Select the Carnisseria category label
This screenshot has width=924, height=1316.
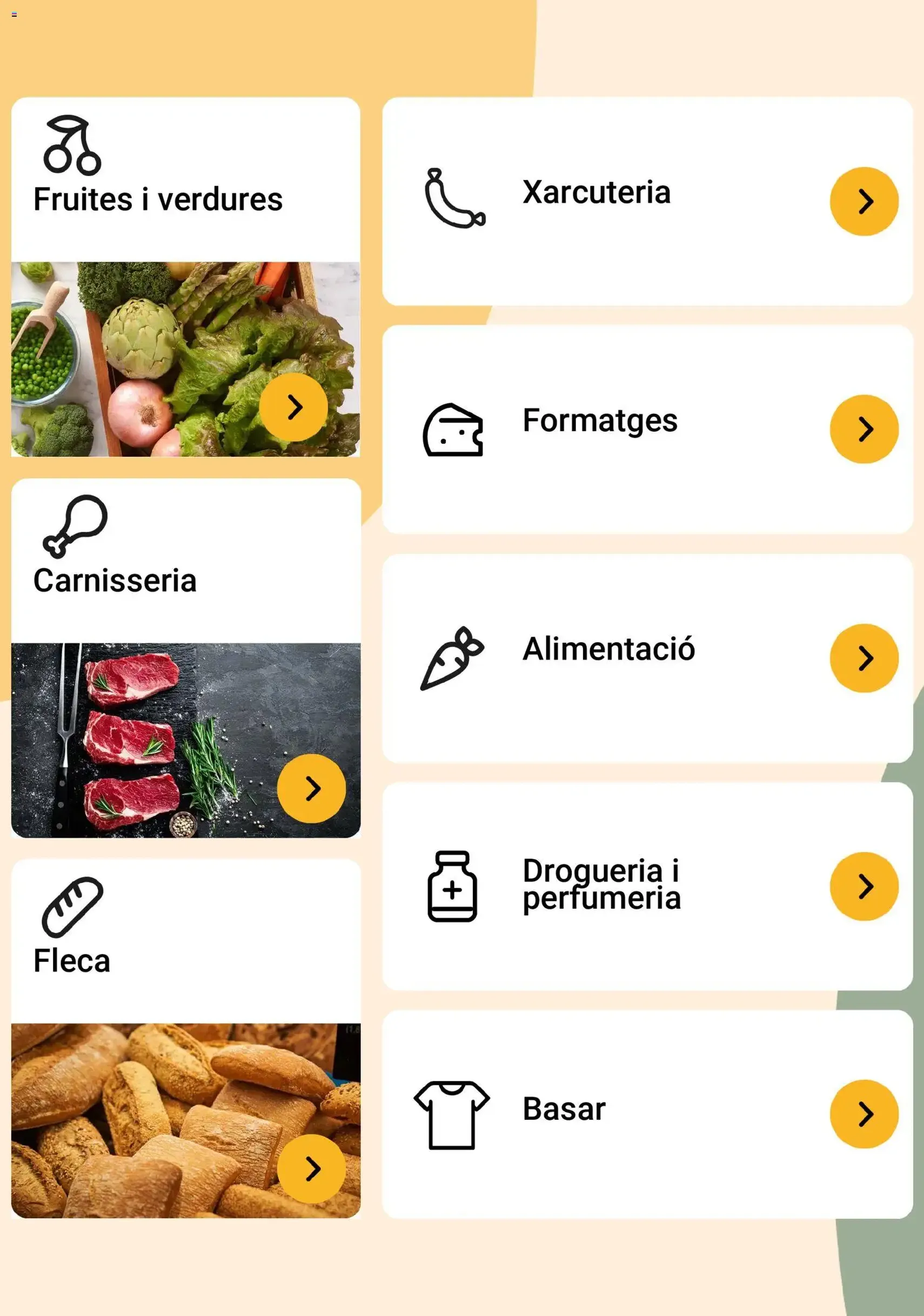(x=116, y=581)
